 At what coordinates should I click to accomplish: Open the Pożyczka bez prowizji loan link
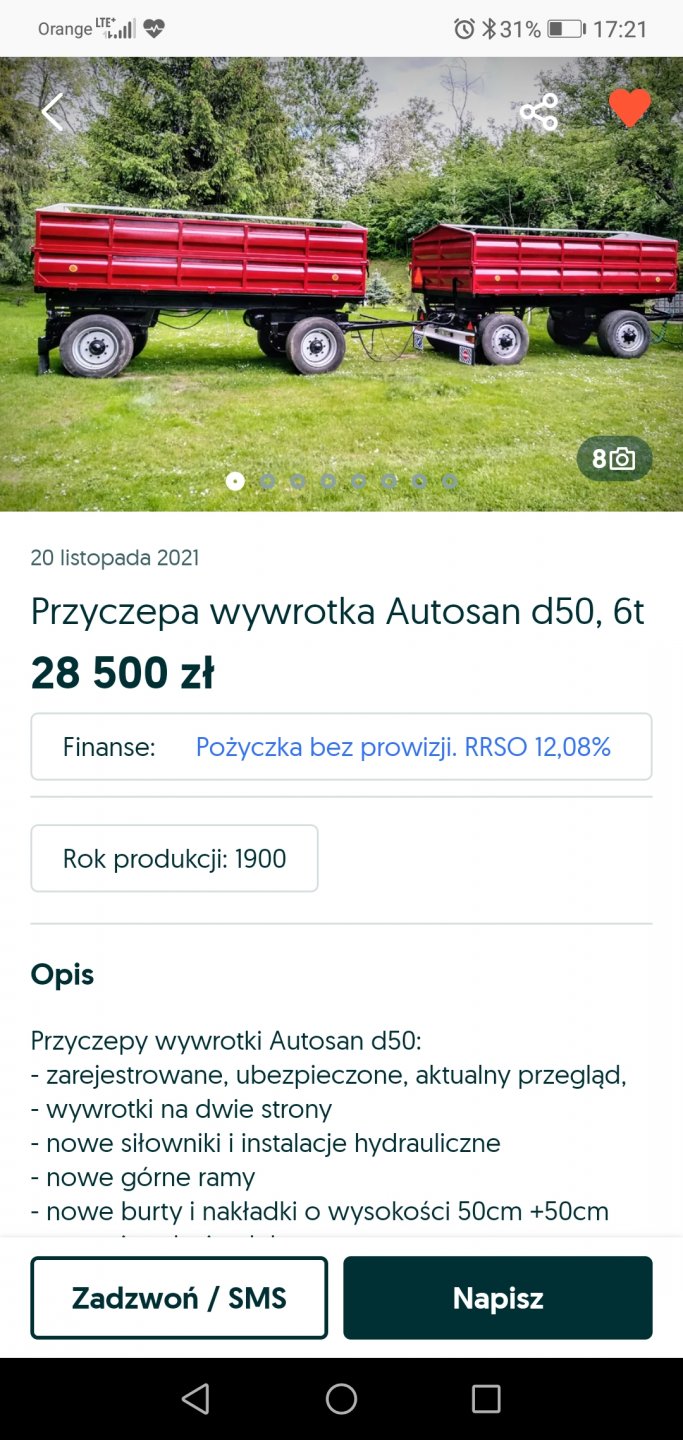point(403,747)
